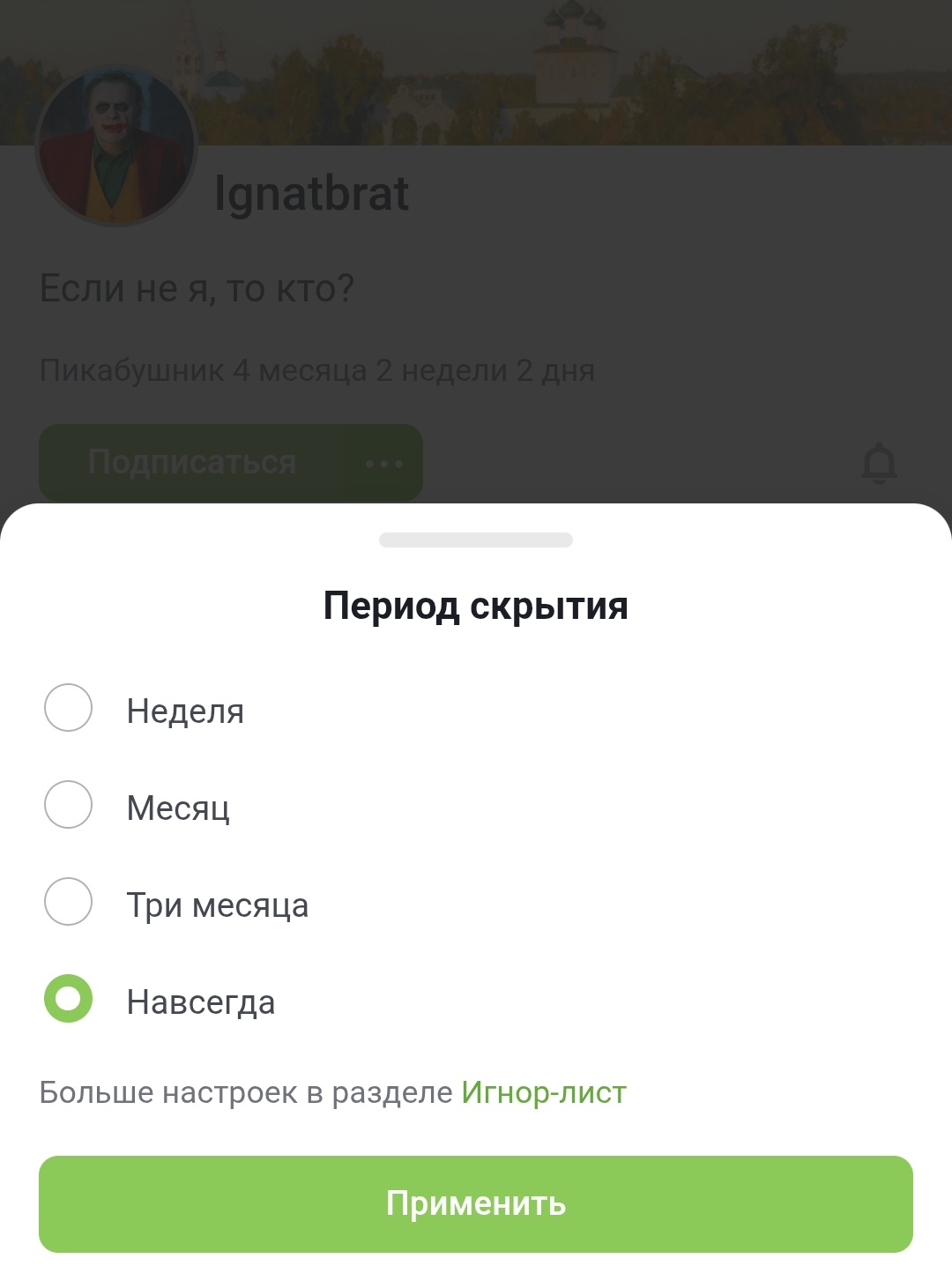The image size is (952, 1266).
Task: Choose the Месяц option
Action: point(69,805)
